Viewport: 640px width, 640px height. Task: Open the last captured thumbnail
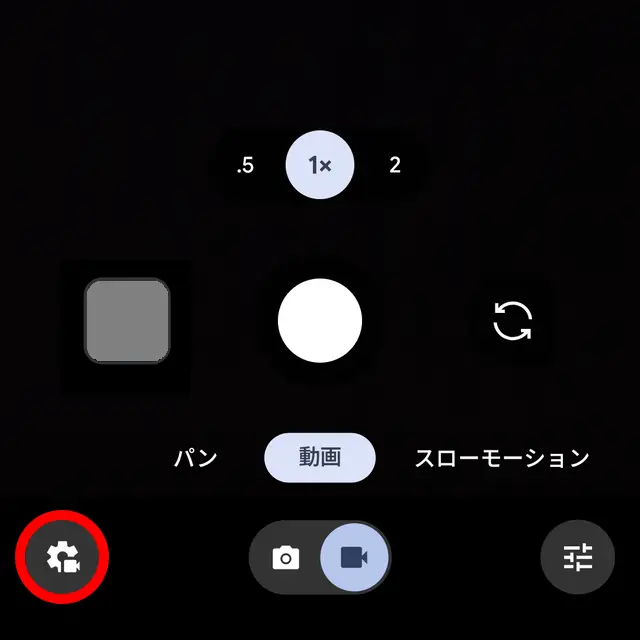(127, 320)
